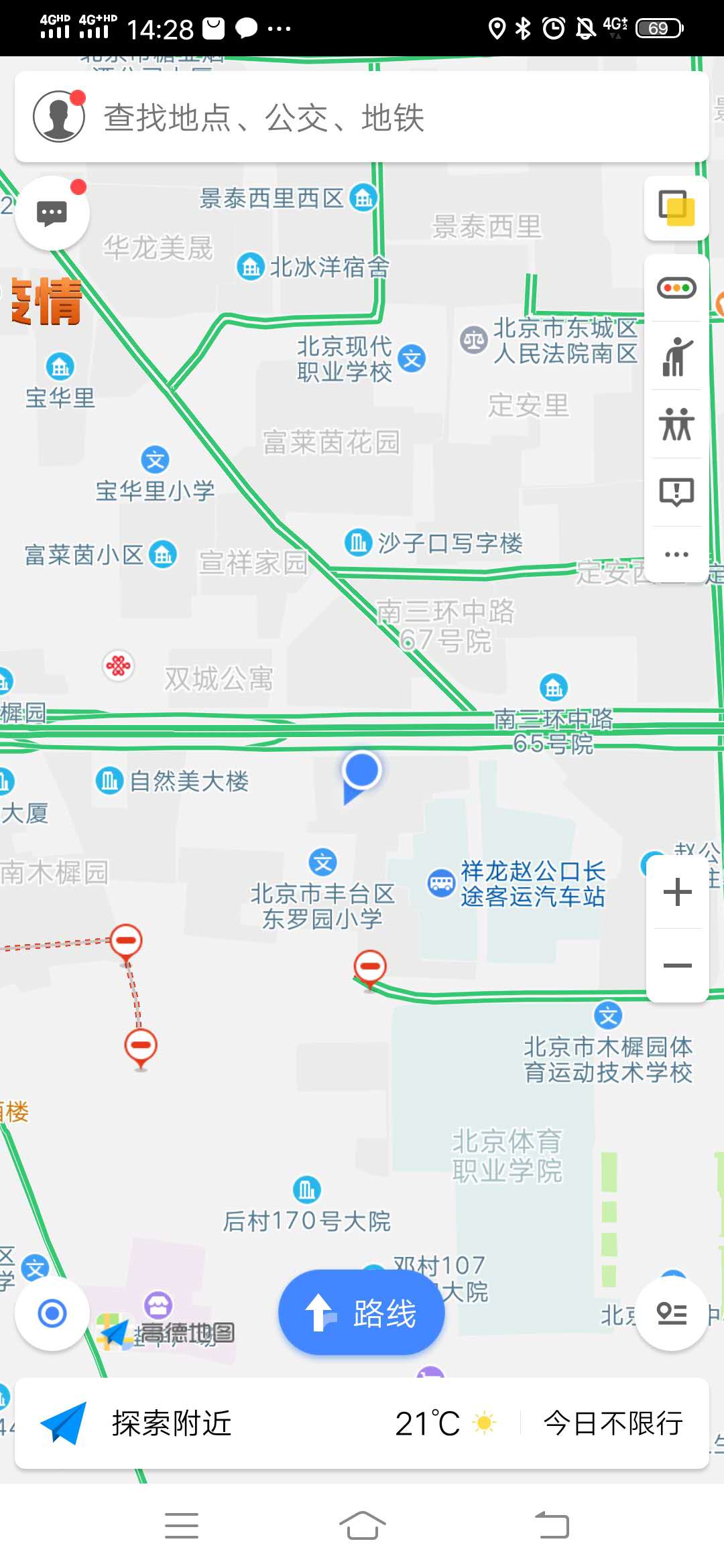724x1568 pixels.
Task: Zoom out with the minus button
Action: point(677,966)
